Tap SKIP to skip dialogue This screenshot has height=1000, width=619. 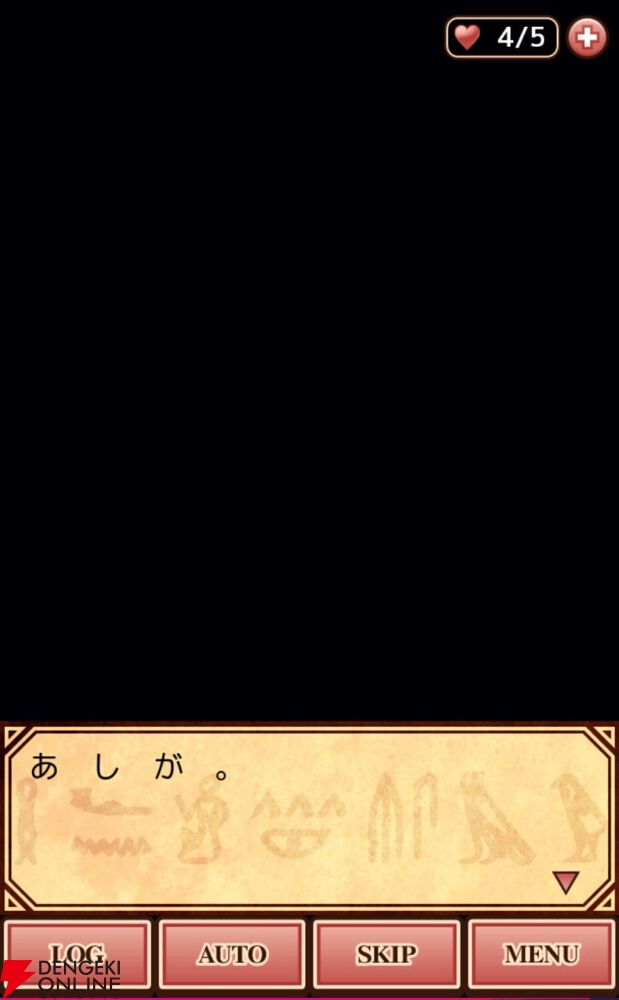coord(387,954)
